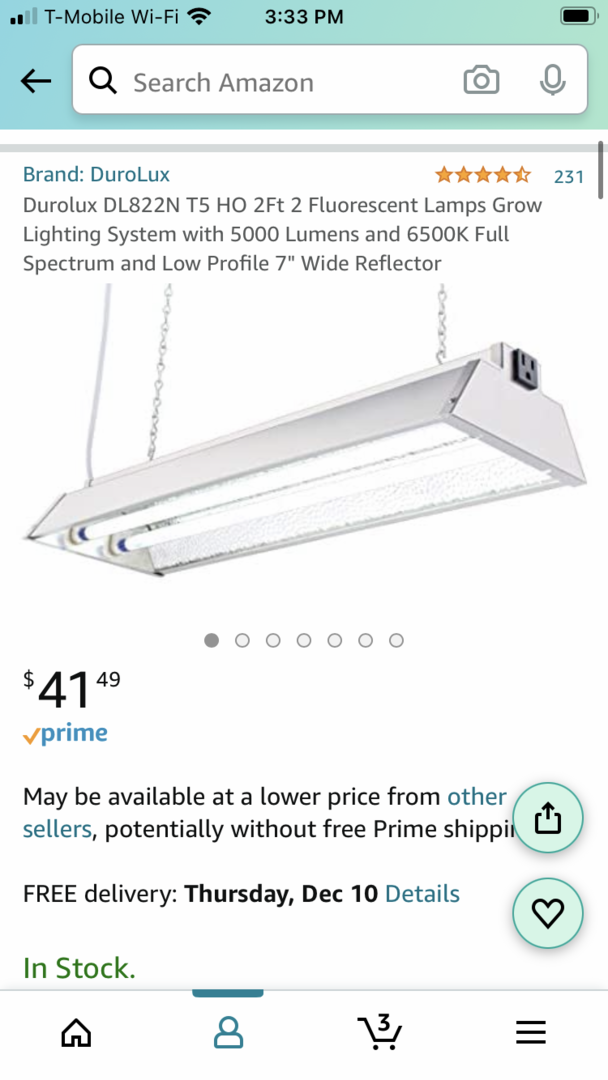This screenshot has height=1080, width=608.
Task: Go to the Home tab
Action: point(76,1033)
